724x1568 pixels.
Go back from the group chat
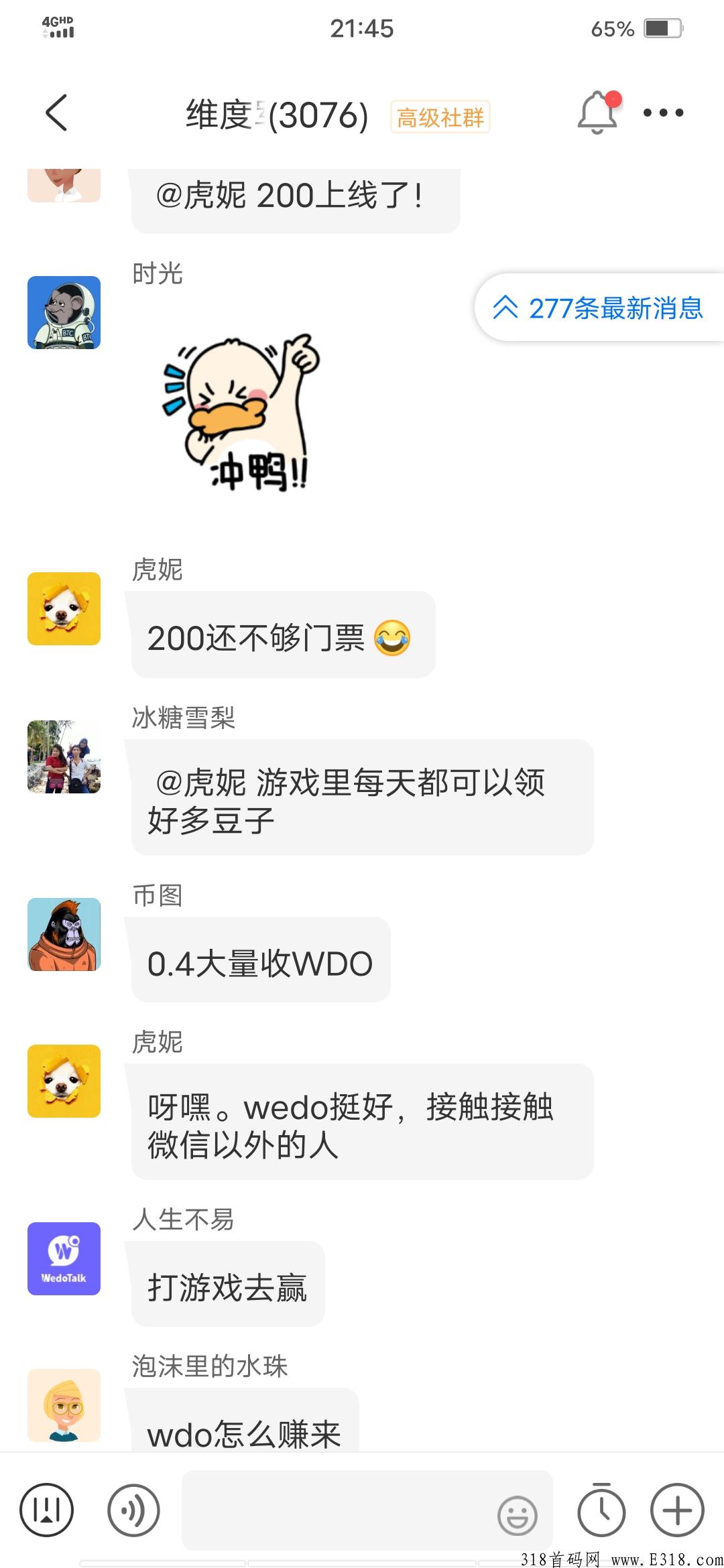coord(57,113)
